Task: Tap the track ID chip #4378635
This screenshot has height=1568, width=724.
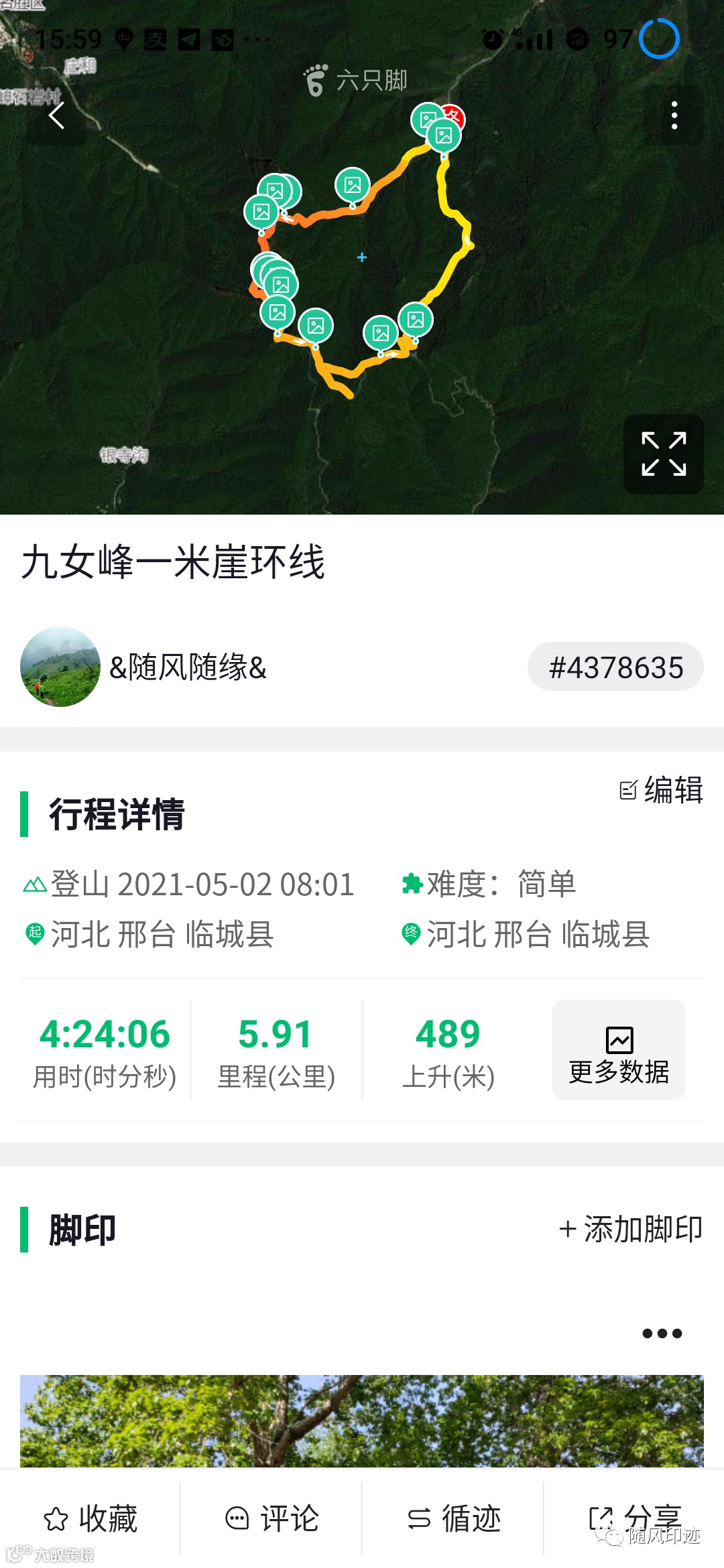Action: pos(615,667)
